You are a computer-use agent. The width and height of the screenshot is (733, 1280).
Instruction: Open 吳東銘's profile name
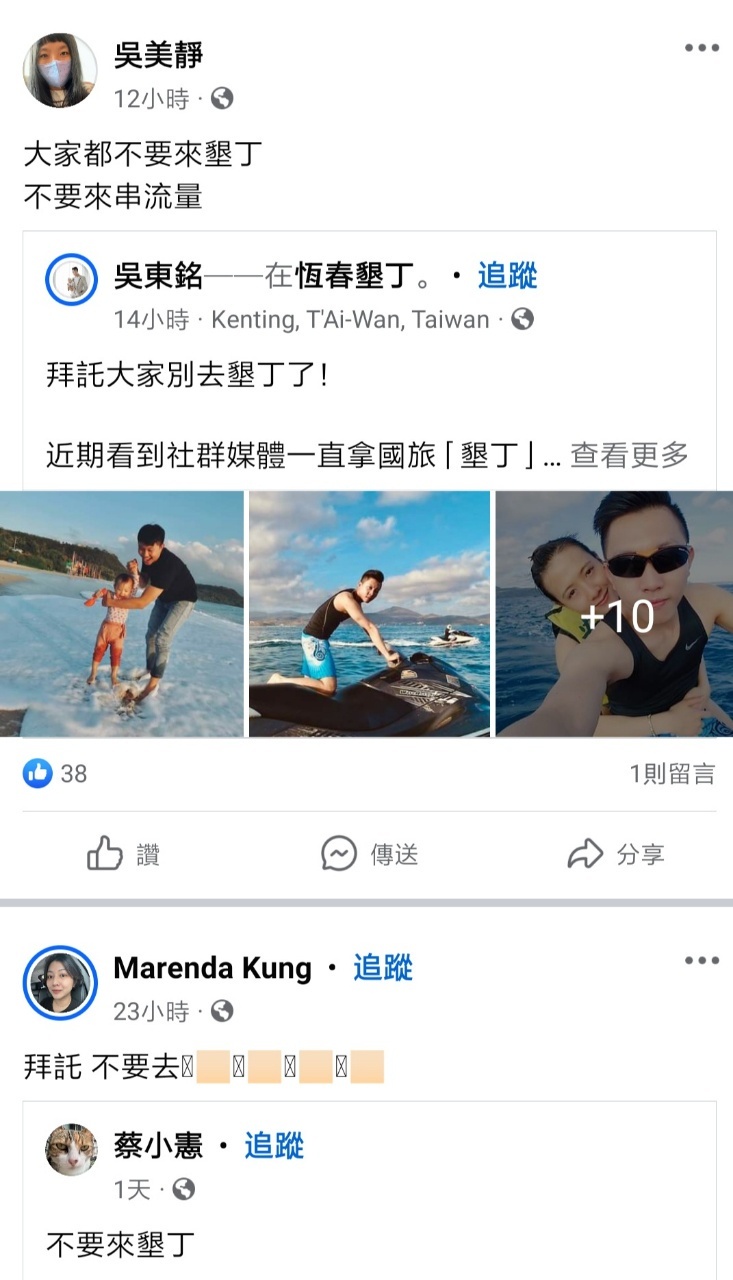click(158, 276)
